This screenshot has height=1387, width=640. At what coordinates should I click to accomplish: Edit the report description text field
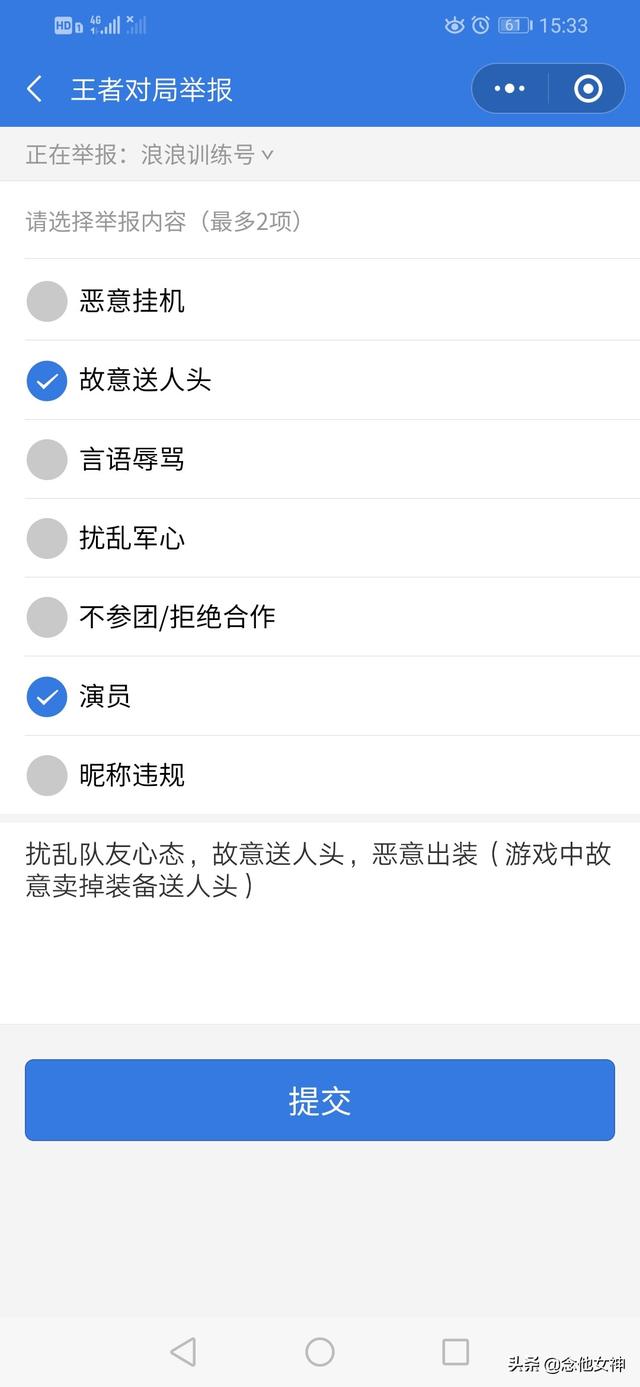[320, 920]
